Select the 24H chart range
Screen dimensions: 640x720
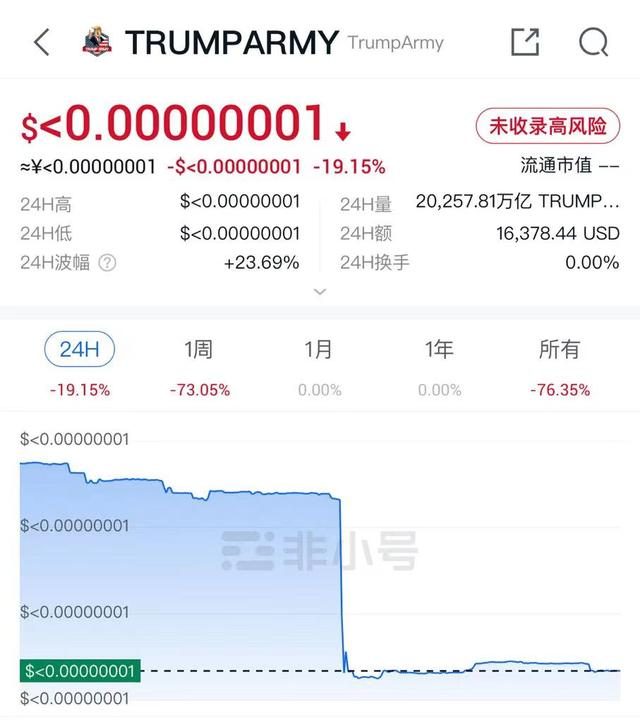tap(80, 350)
